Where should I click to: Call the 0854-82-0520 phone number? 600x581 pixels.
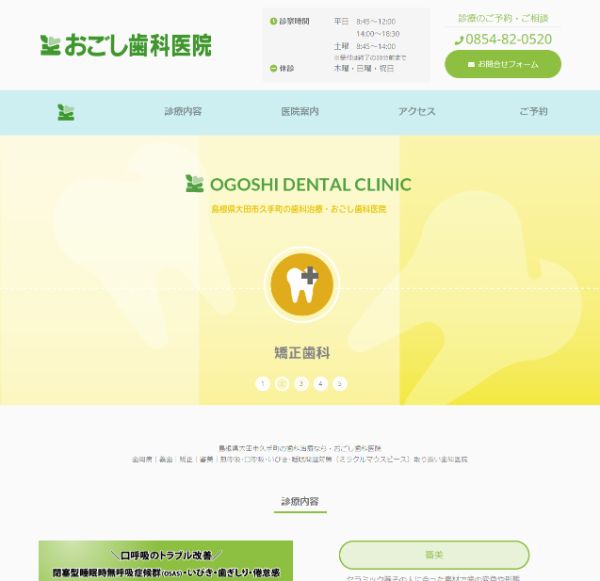pyautogui.click(x=503, y=39)
